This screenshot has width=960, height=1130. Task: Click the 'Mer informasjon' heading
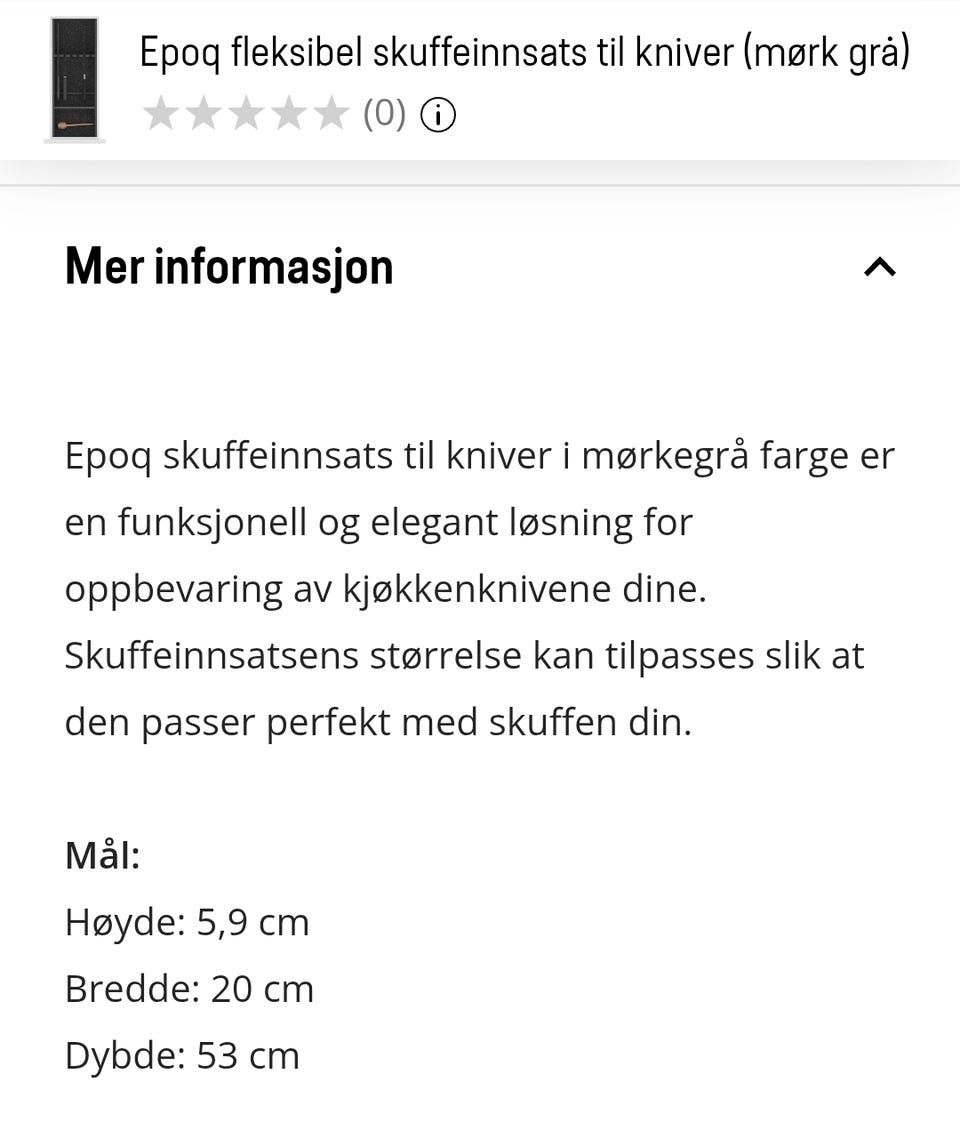pyautogui.click(x=228, y=267)
